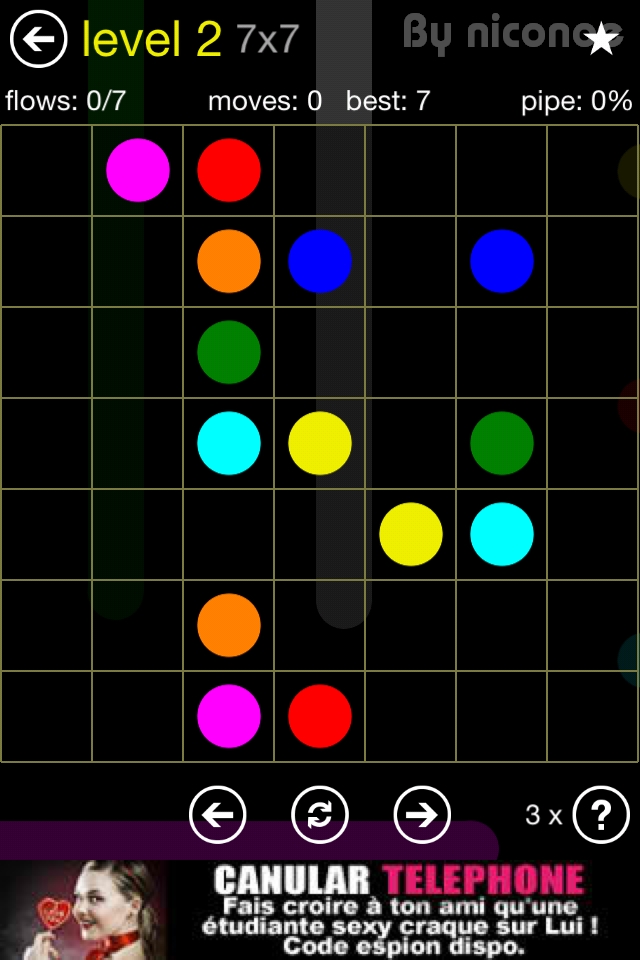640x960 pixels.
Task: Restart the current level
Action: [320, 815]
